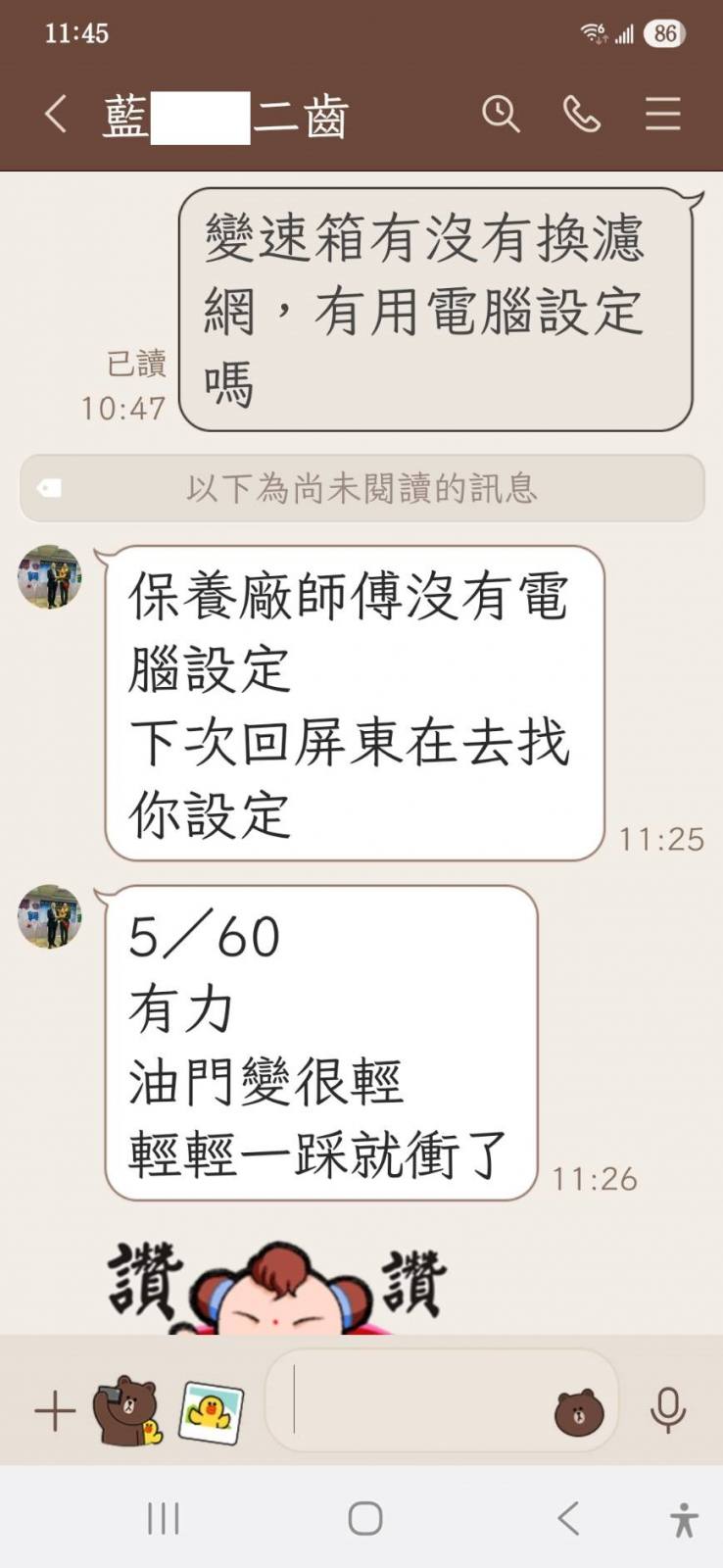Image resolution: width=723 pixels, height=1568 pixels.
Task: Pick a photo from the gallery
Action: (x=211, y=1411)
